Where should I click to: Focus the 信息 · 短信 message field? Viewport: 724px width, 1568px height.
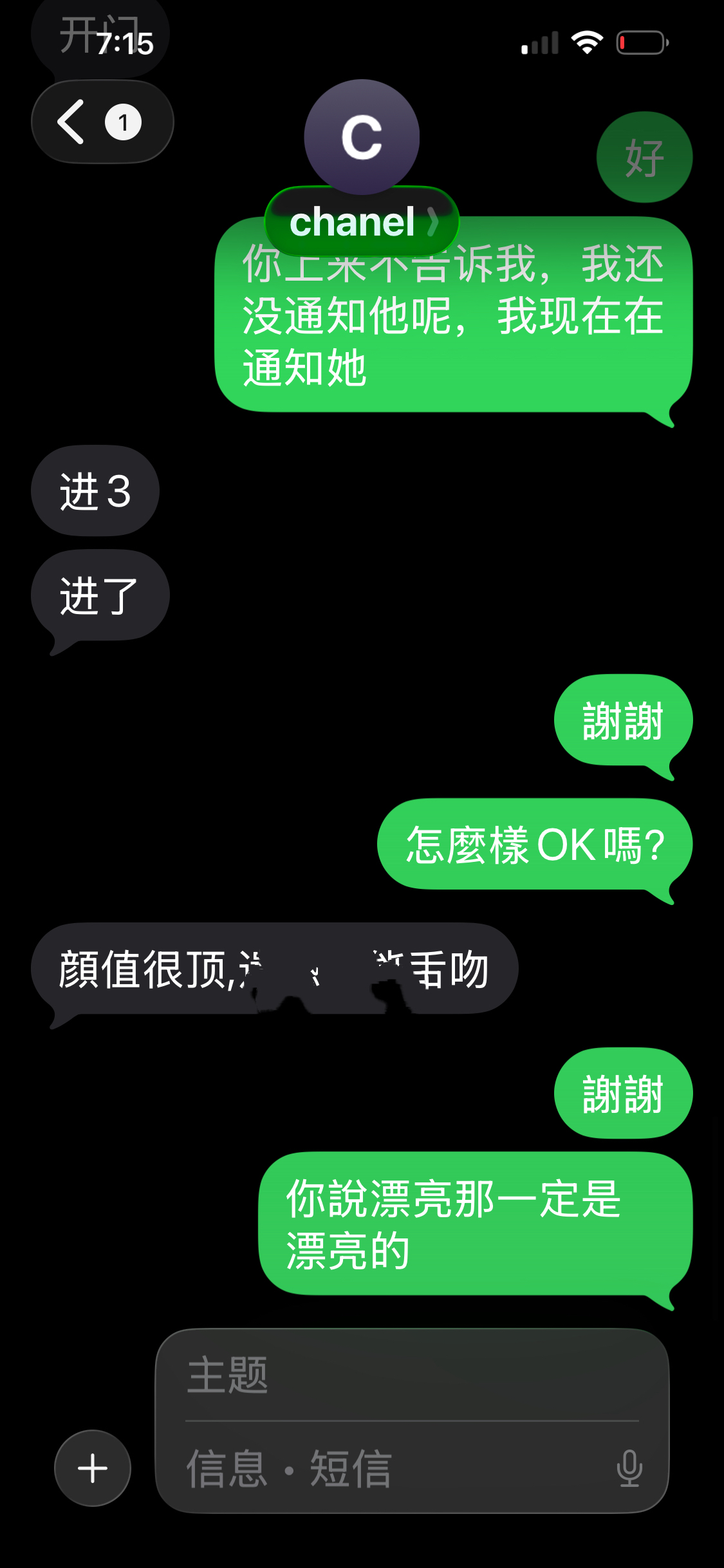[x=393, y=1468]
